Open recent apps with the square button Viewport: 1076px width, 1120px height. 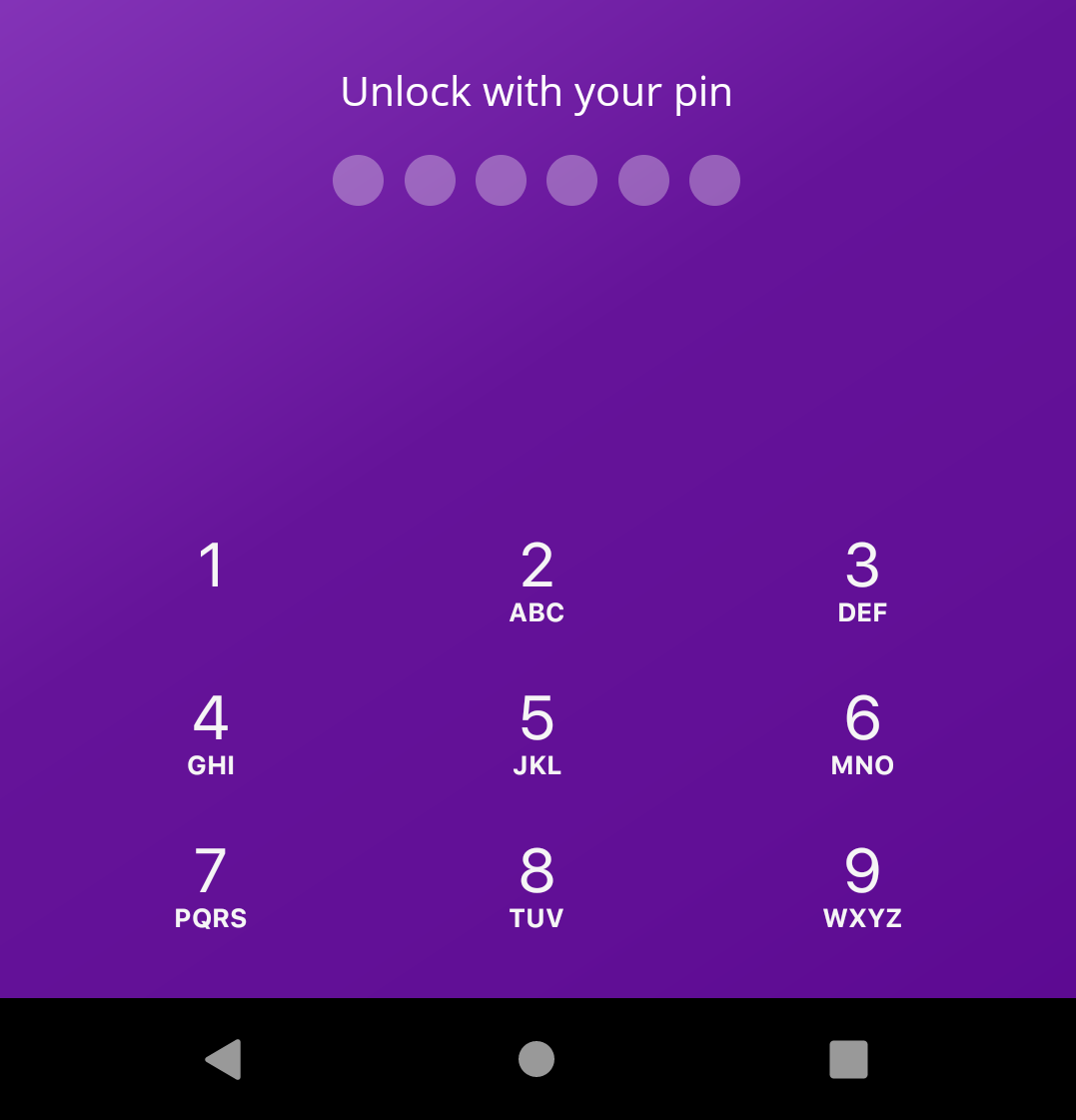(848, 1060)
